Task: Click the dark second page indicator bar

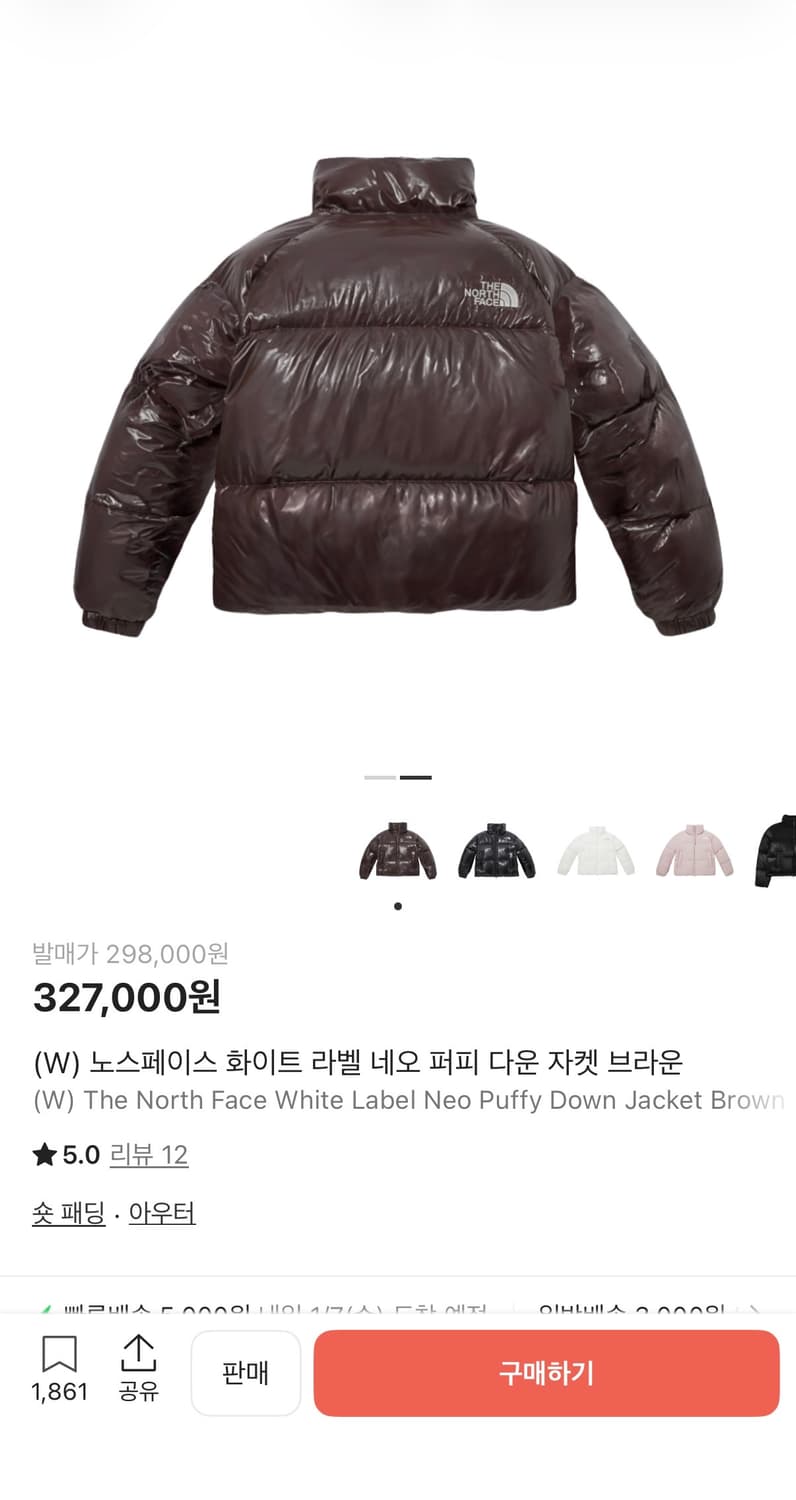Action: (x=418, y=777)
